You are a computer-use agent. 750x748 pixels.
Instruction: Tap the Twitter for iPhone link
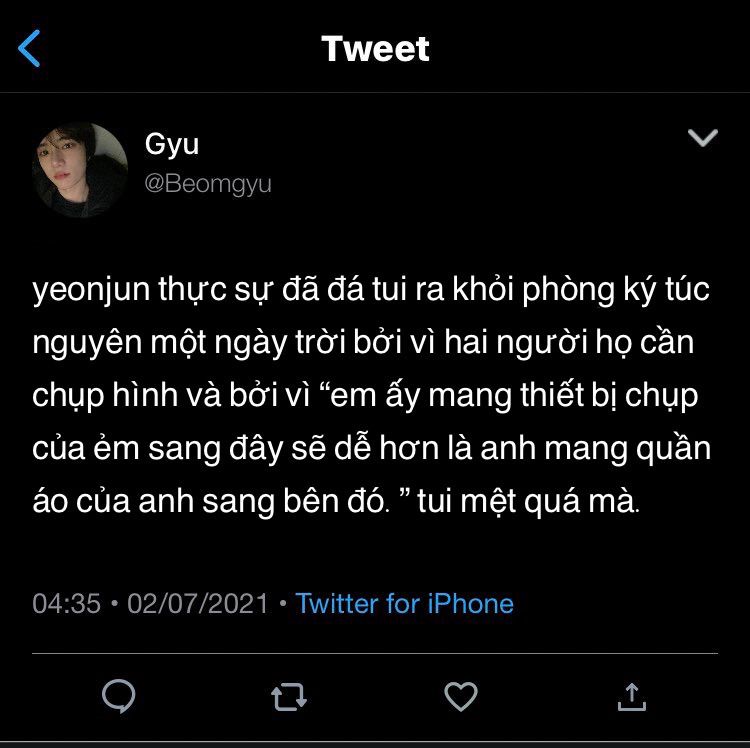click(x=404, y=604)
